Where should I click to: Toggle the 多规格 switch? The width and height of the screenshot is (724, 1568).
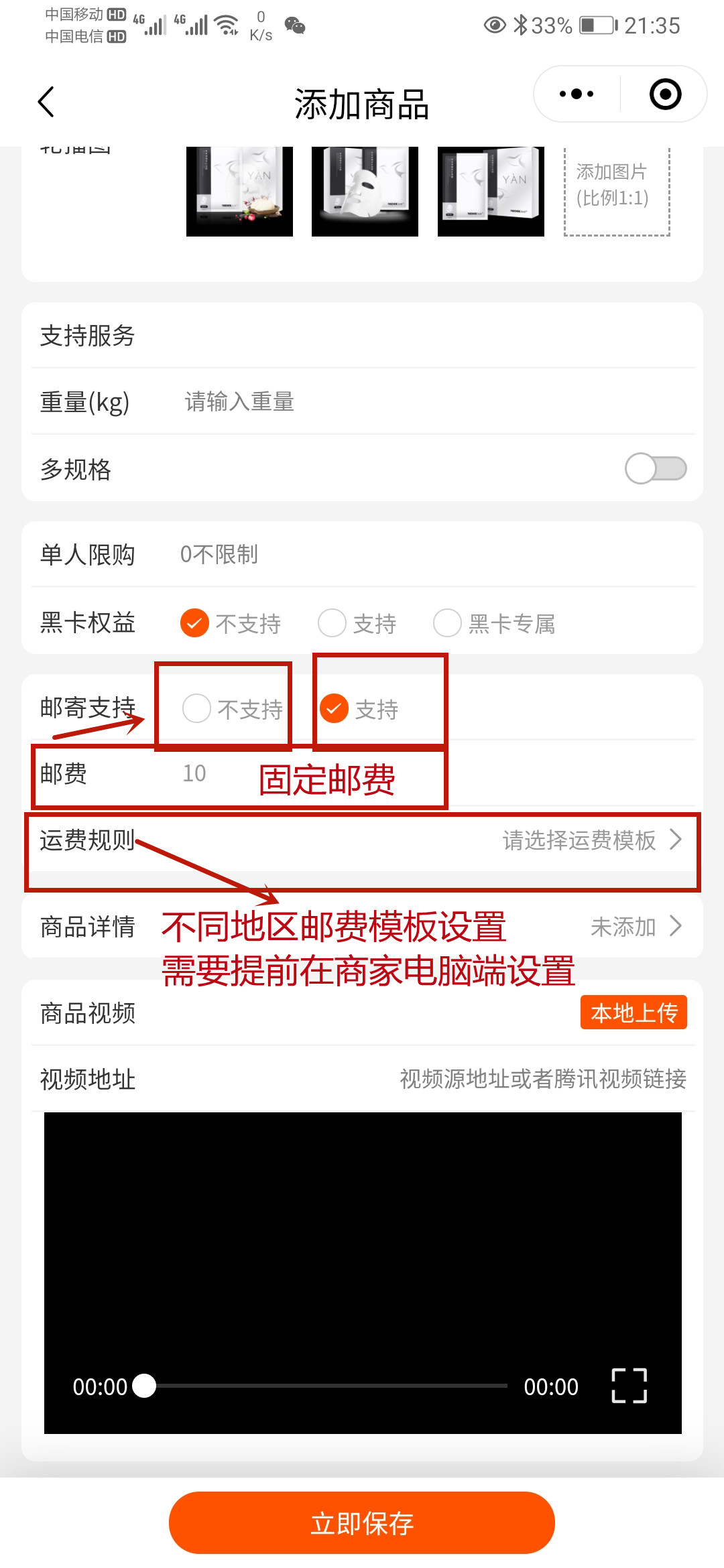point(655,468)
